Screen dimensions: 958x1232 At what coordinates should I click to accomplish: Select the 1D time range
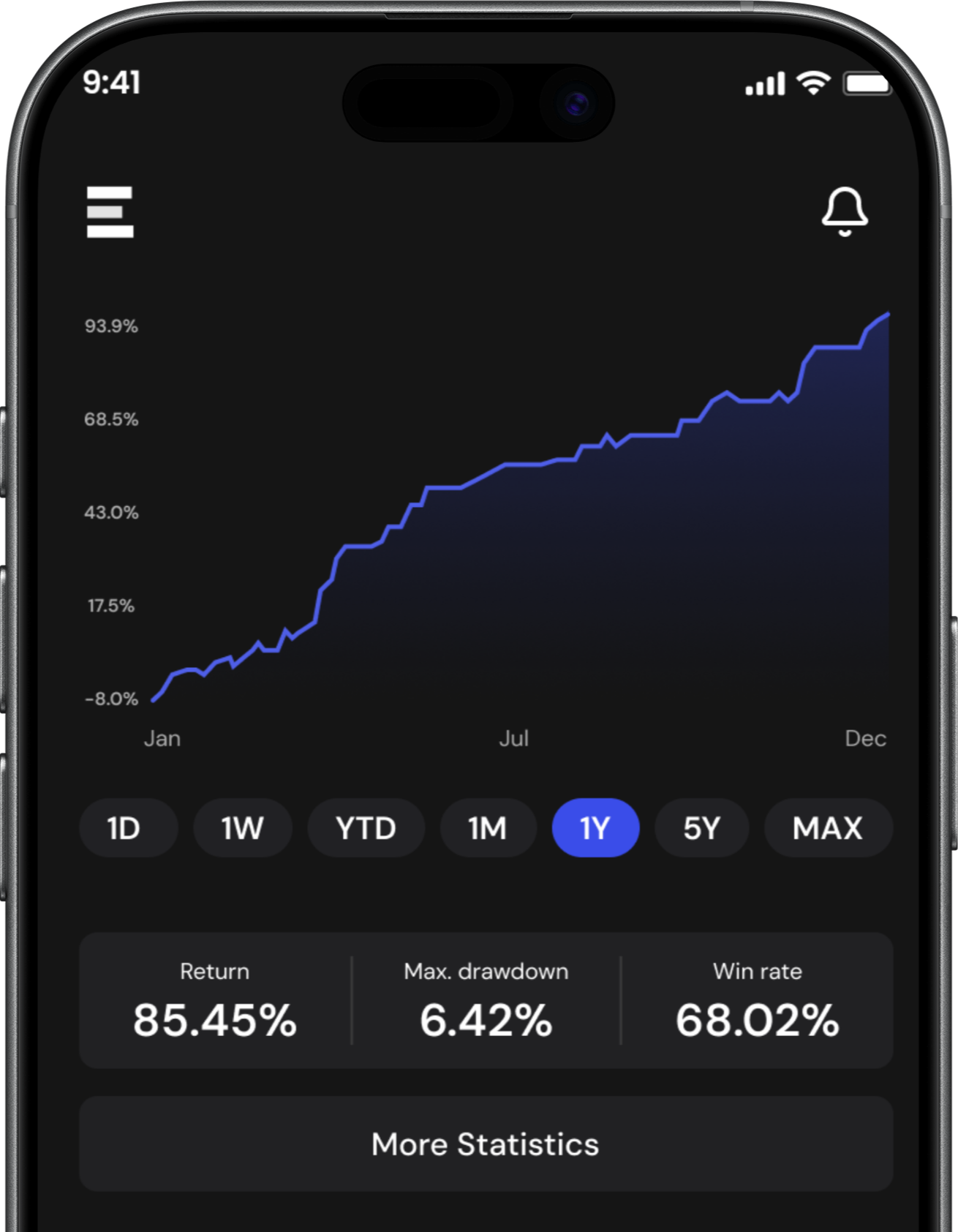(128, 827)
